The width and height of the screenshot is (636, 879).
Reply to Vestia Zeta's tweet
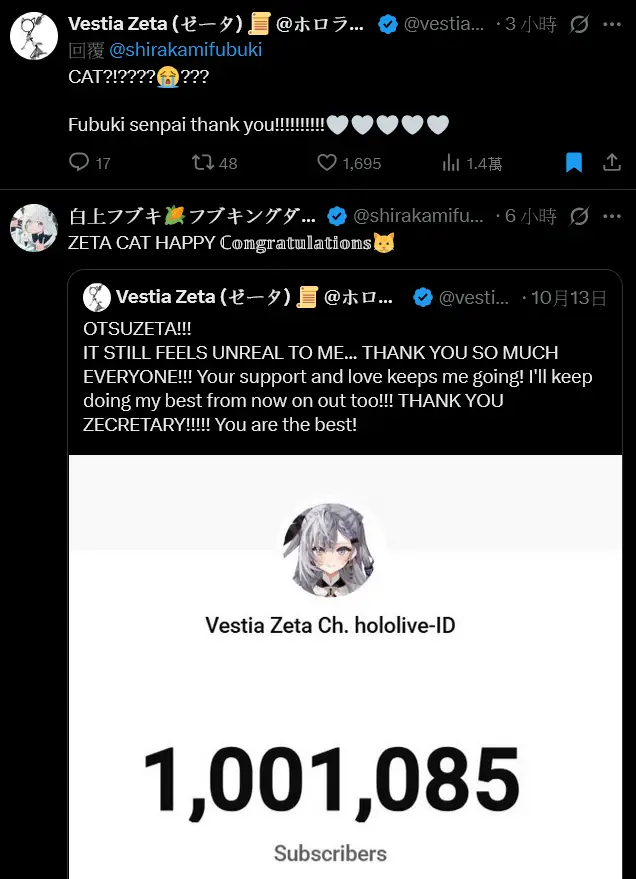click(79, 162)
